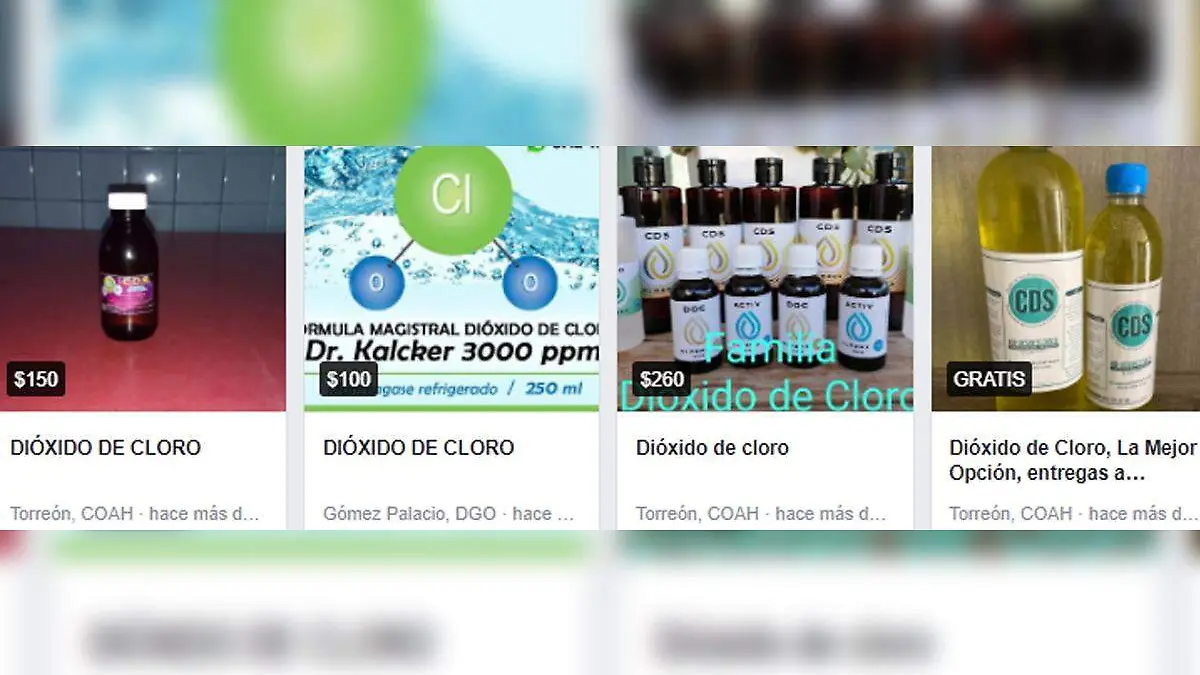
Task: View the $100 Dr. Kalcker 3000 ppm listing
Action: click(x=451, y=280)
